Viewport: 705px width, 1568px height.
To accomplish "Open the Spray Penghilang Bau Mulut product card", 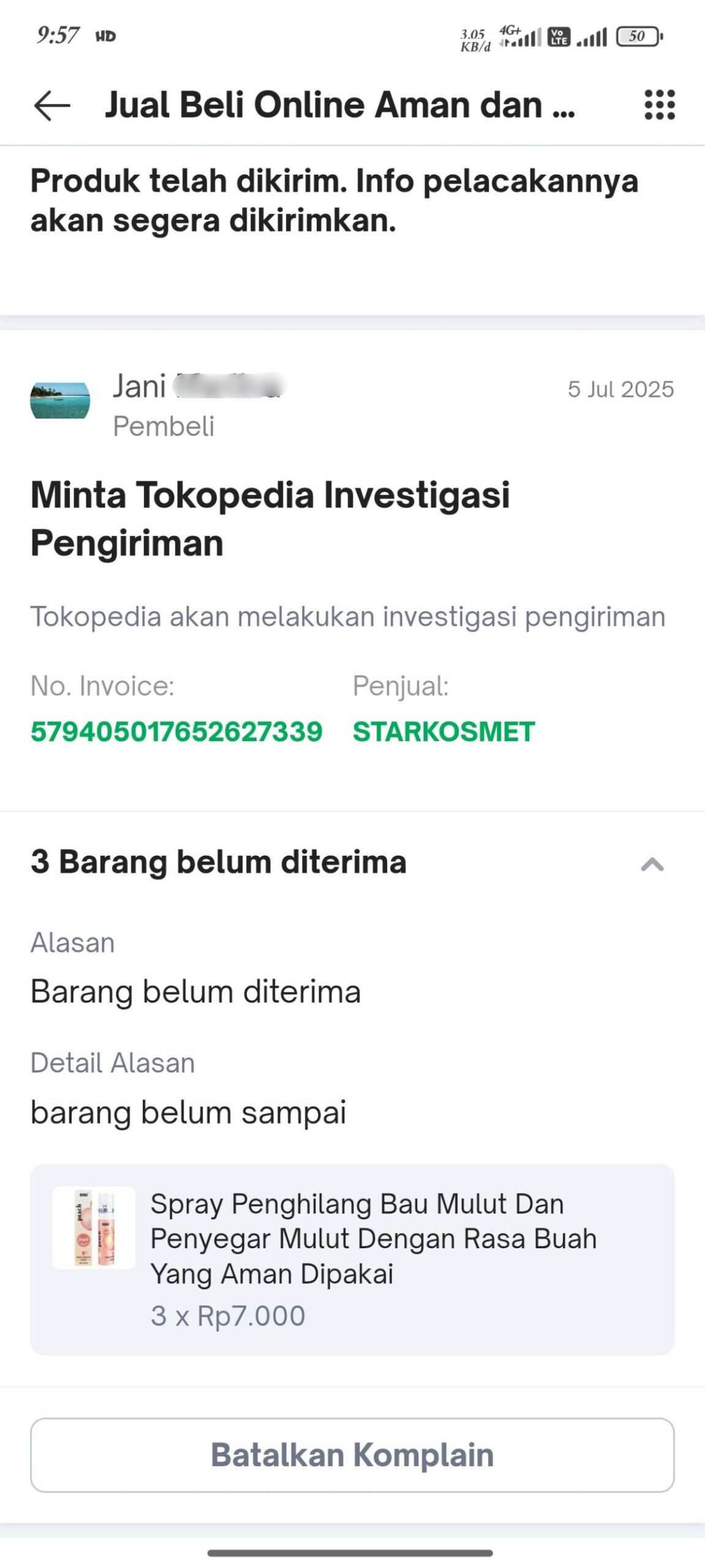I will [x=352, y=1259].
